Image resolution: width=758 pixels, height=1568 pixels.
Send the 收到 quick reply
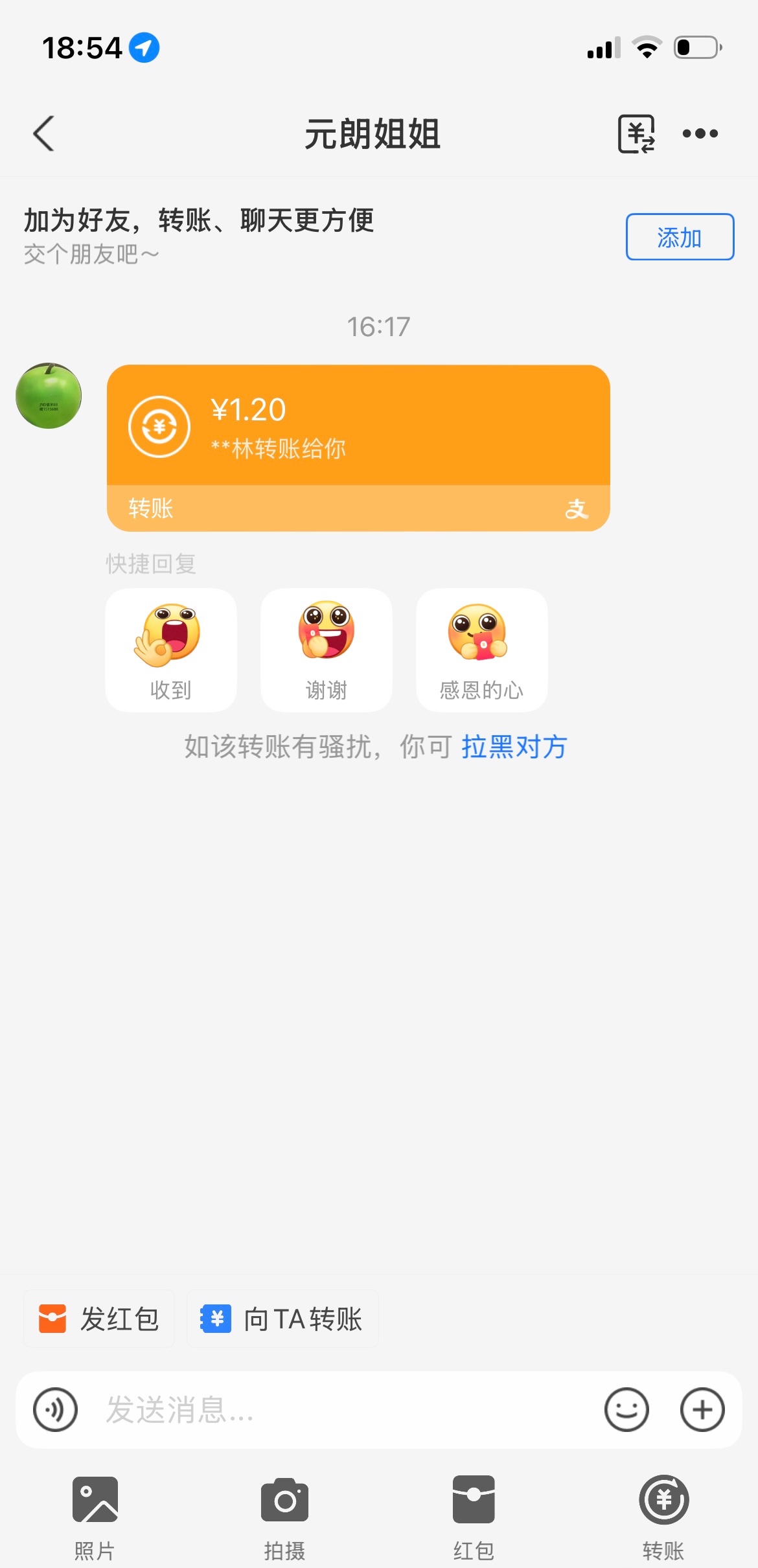point(170,650)
